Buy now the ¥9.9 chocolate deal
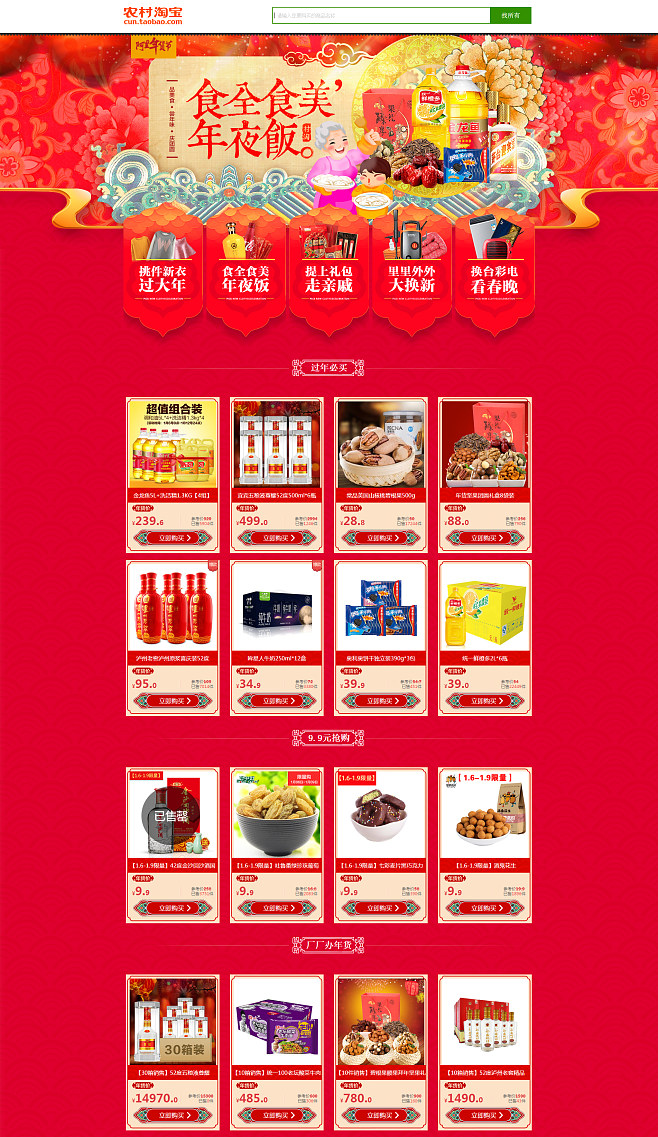Viewport: 658px width, 1137px height. click(381, 908)
